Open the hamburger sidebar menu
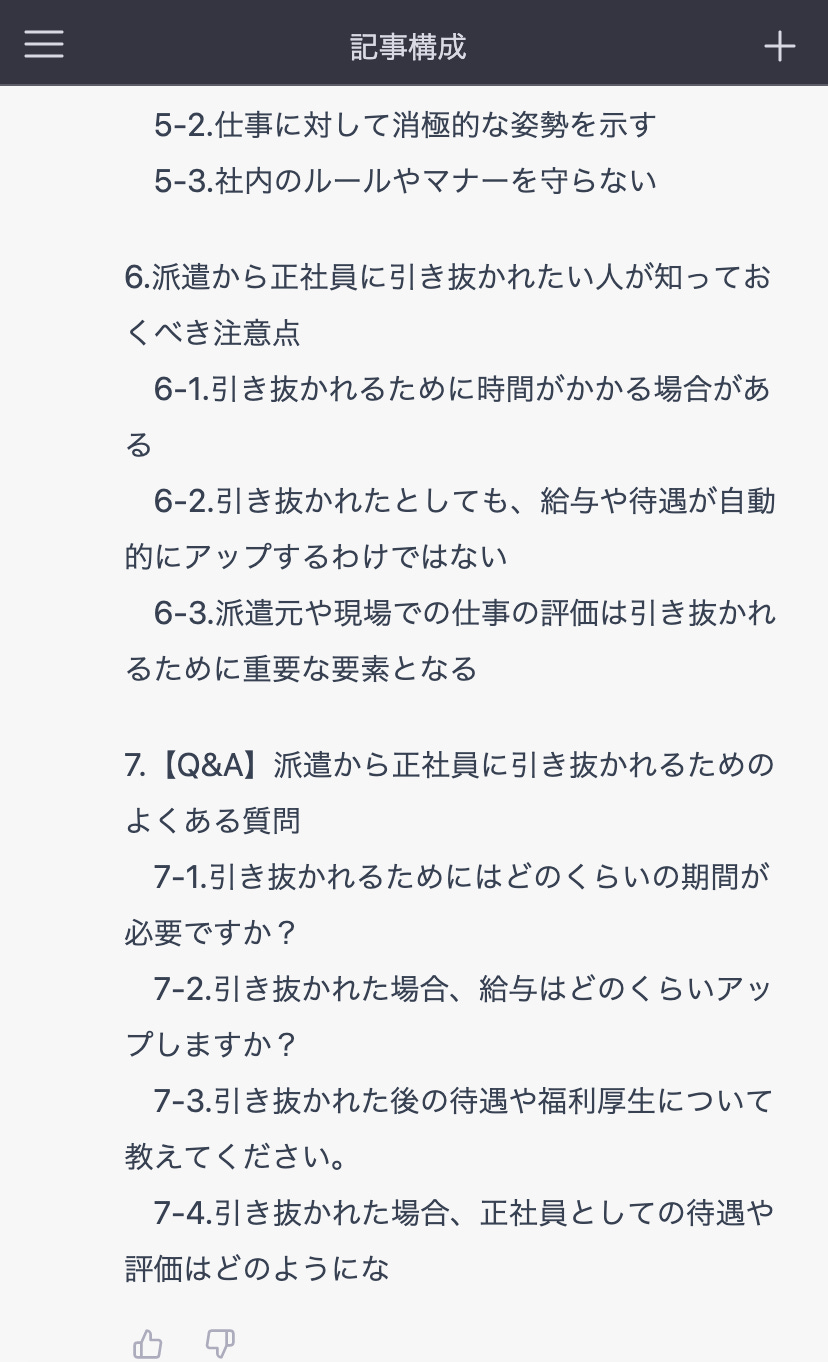Viewport: 828px width, 1362px height. [x=44, y=45]
